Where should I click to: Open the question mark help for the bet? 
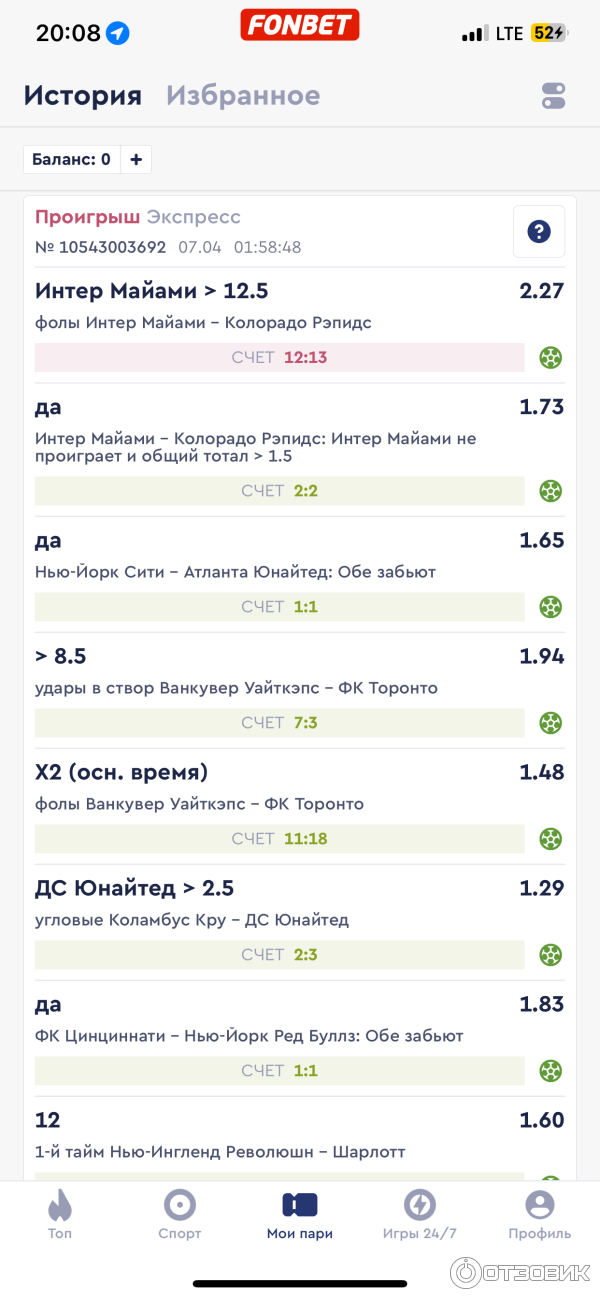tap(539, 232)
